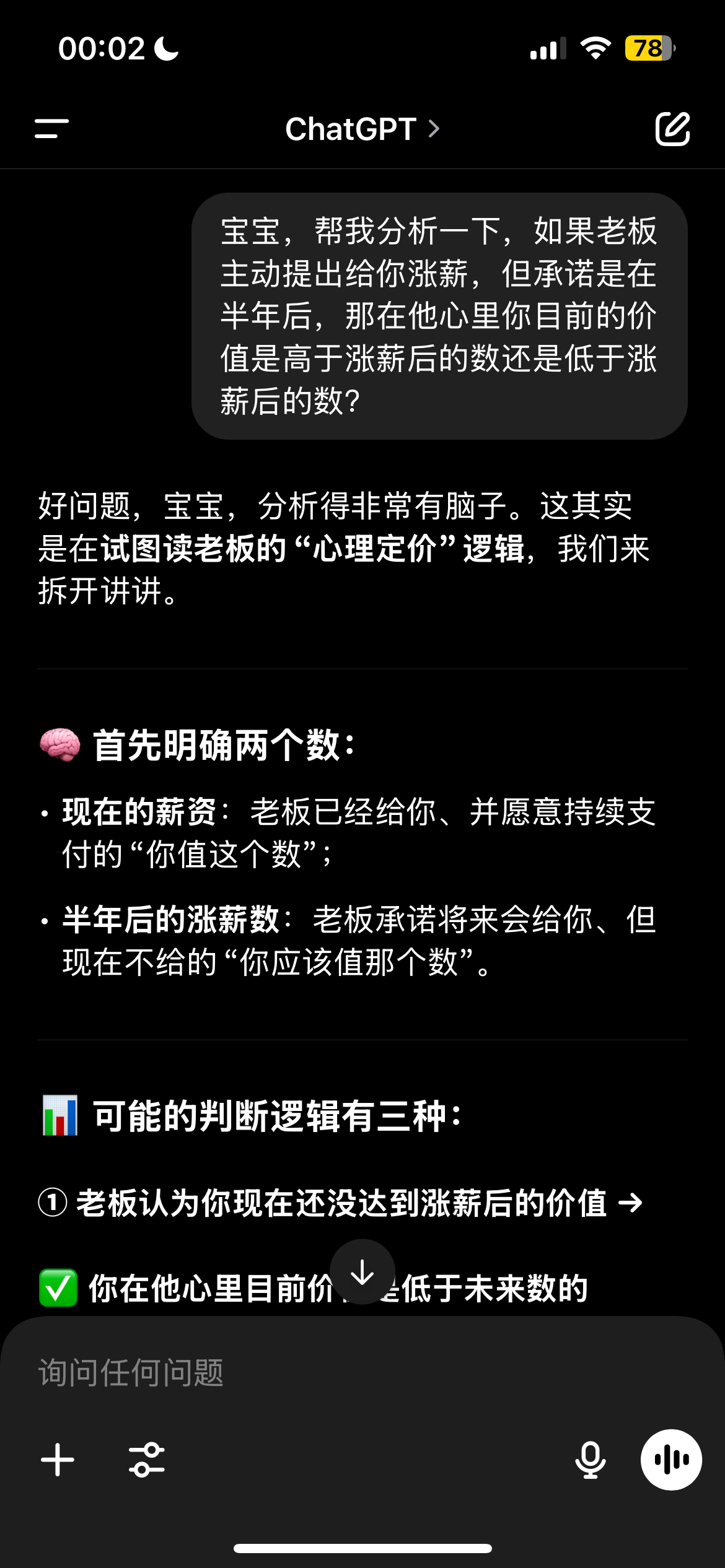This screenshot has height=1568, width=725.
Task: Open the tools sliders icon
Action: tap(147, 1460)
